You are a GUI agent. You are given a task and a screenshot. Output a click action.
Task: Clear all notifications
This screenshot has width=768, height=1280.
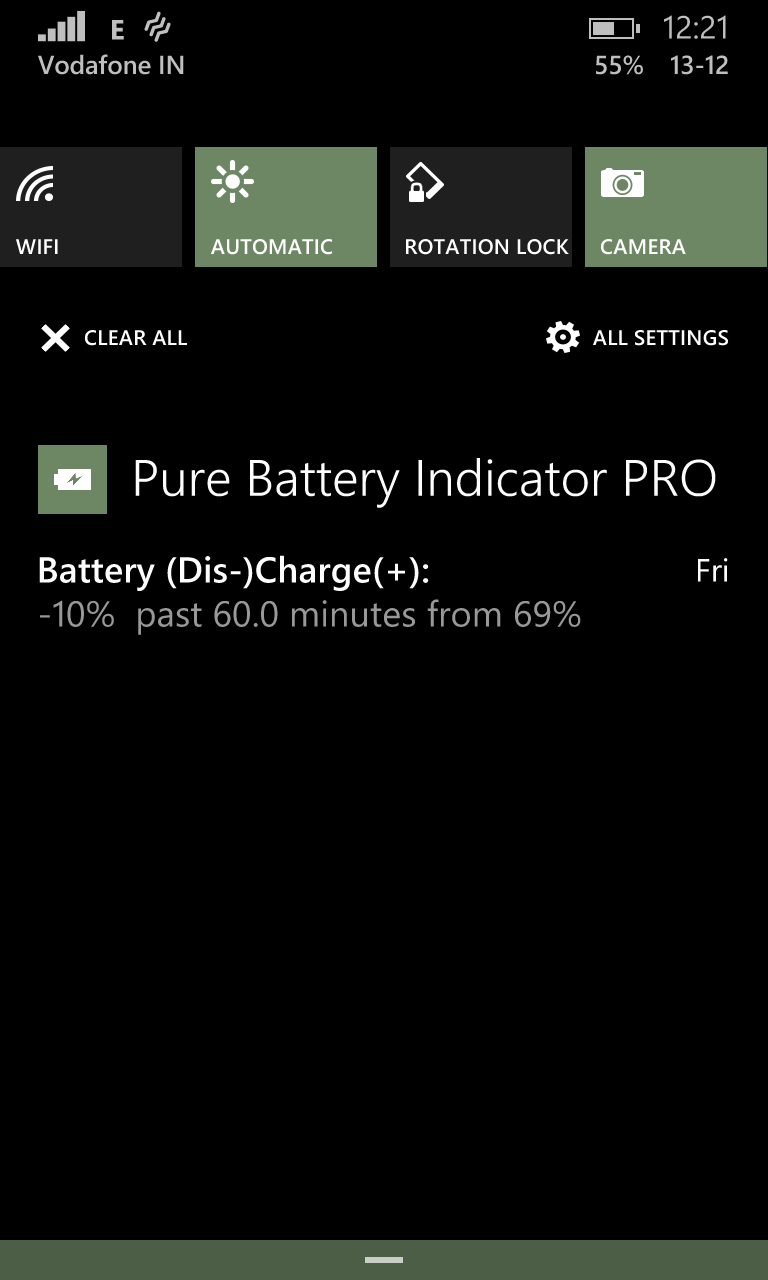[x=113, y=338]
